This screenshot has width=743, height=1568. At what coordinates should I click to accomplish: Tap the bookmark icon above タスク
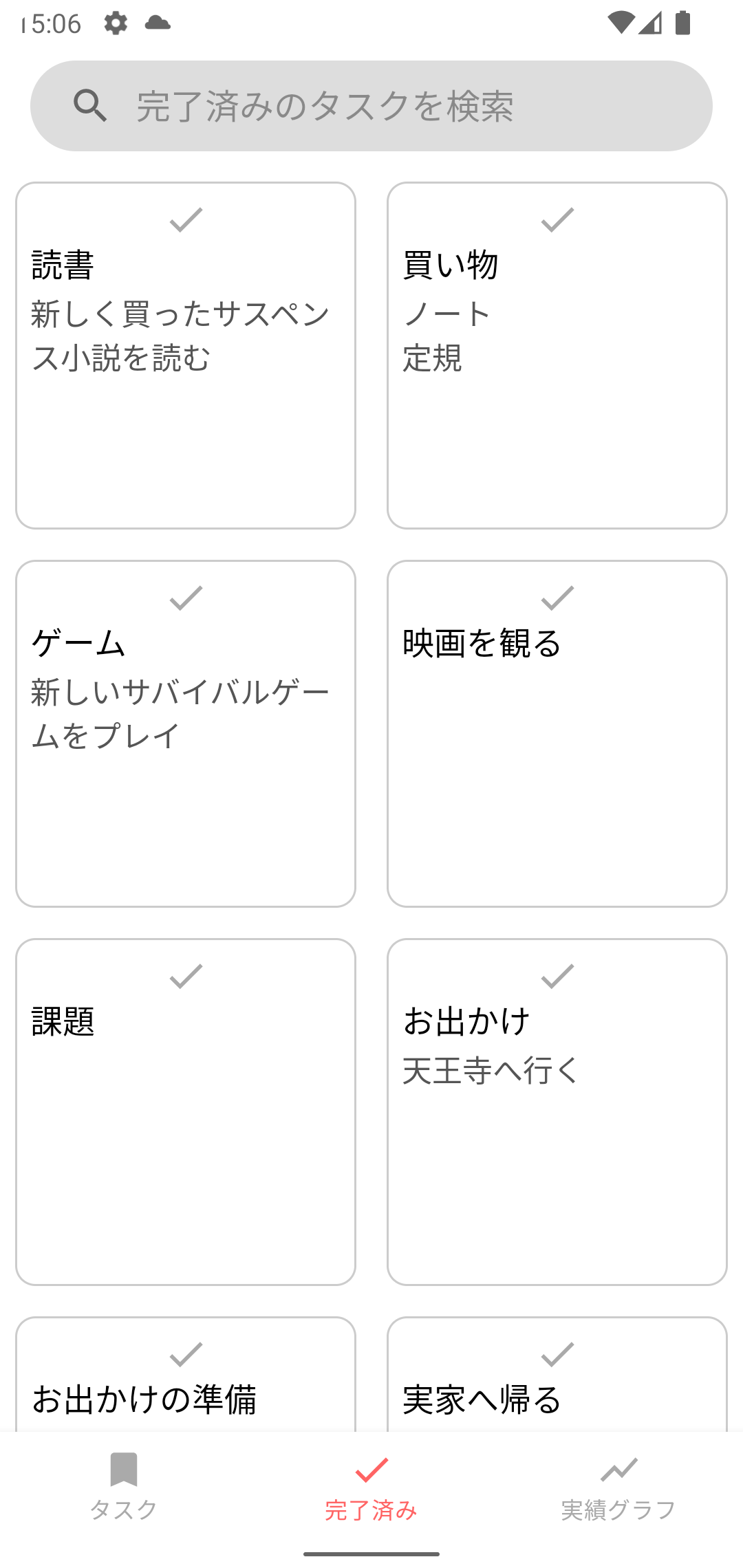pos(124,1469)
